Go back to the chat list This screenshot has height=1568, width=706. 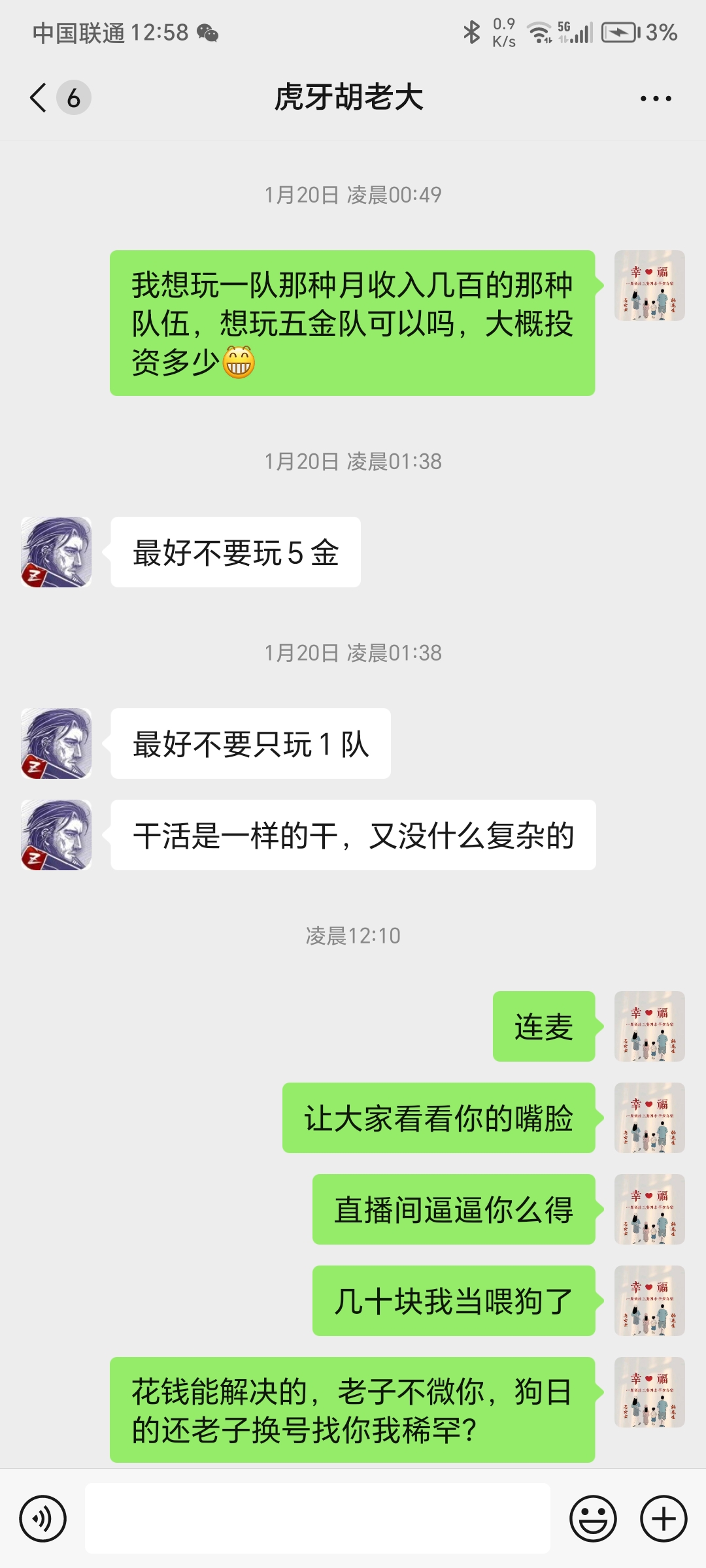(x=39, y=98)
